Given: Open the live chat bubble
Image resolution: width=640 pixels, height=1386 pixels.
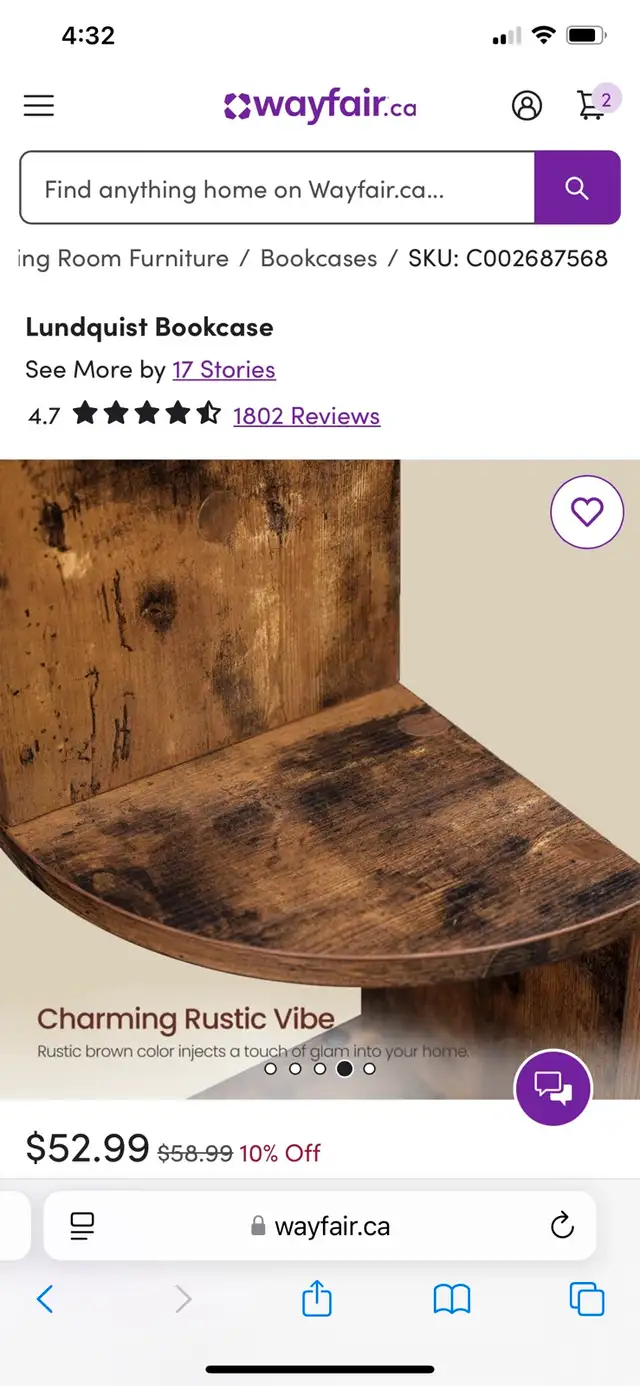Looking at the screenshot, I should [553, 1087].
